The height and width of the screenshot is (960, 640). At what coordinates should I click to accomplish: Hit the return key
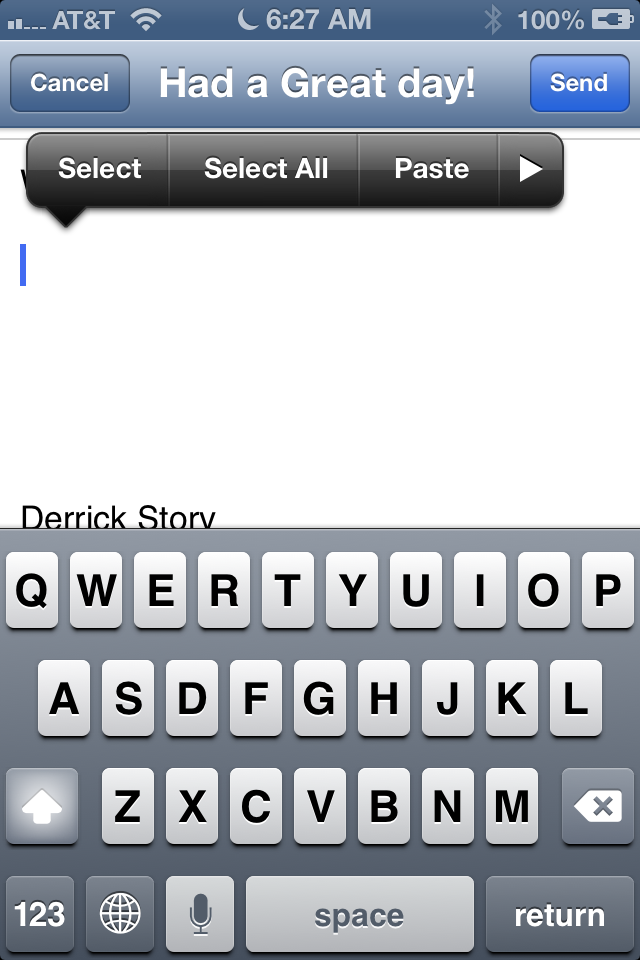pos(559,914)
